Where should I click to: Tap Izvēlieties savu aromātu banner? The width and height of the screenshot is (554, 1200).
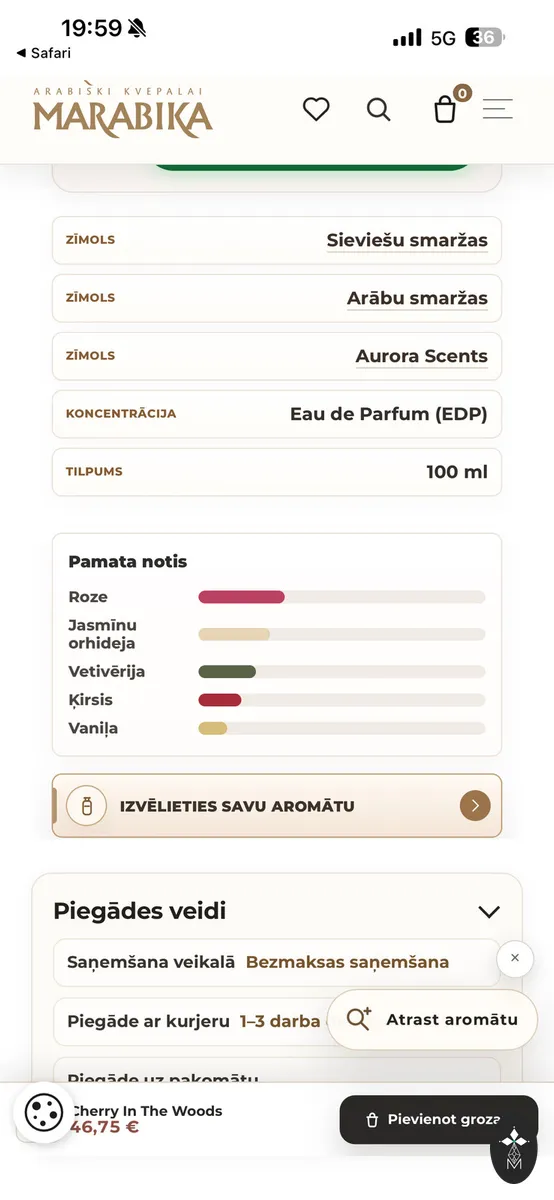click(277, 805)
